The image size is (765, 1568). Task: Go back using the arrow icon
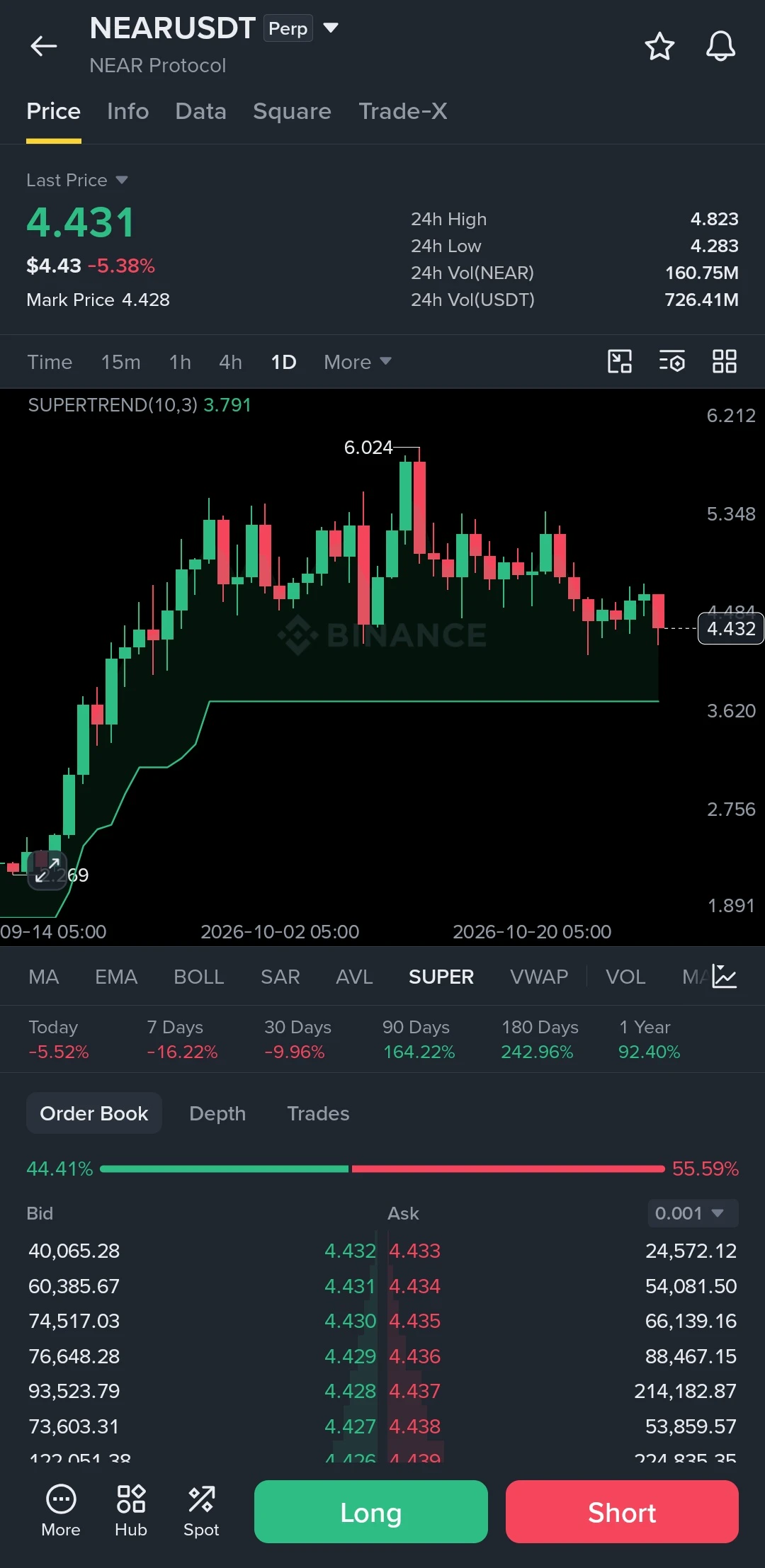tap(44, 46)
